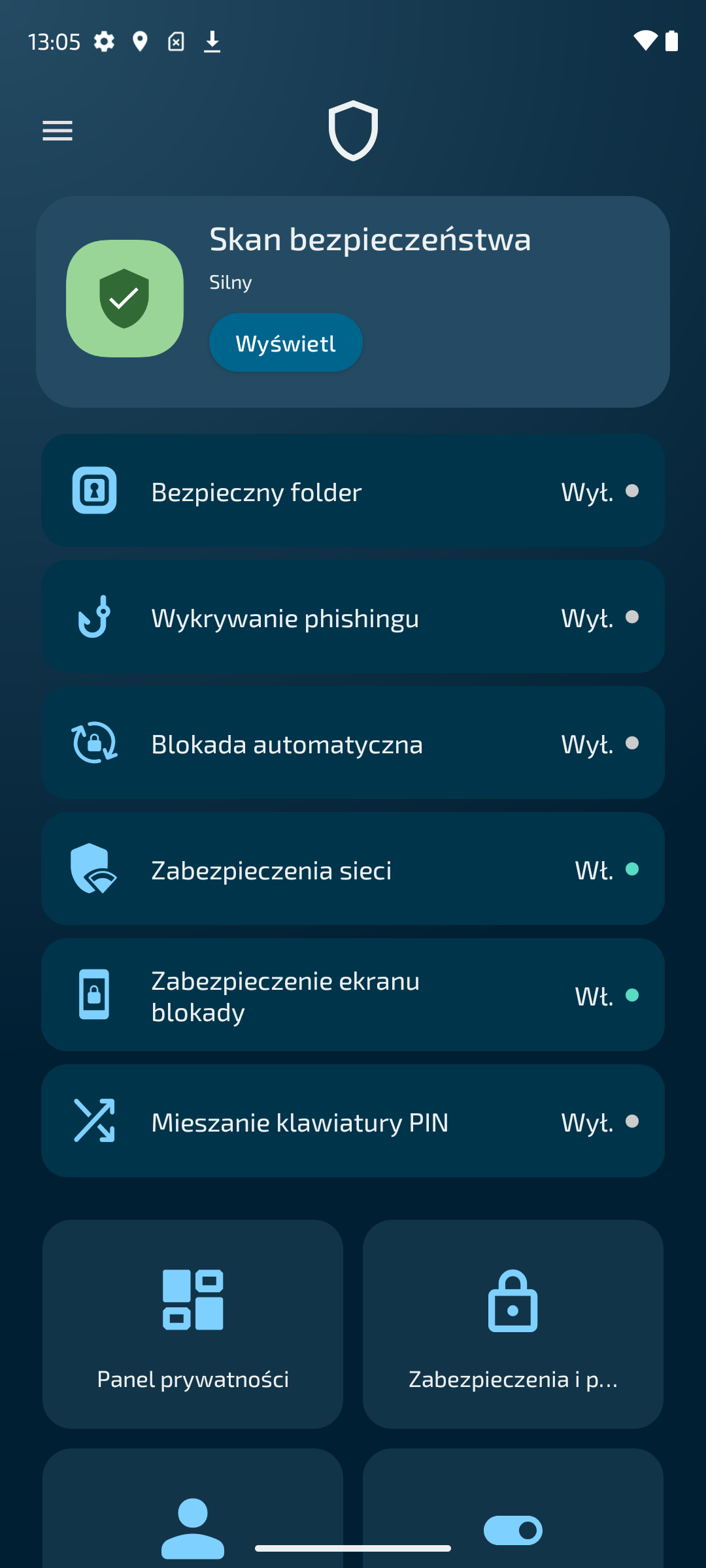706x1568 pixels.
Task: Open Zabezpieczenie ekranu blokady row
Action: coord(353,995)
